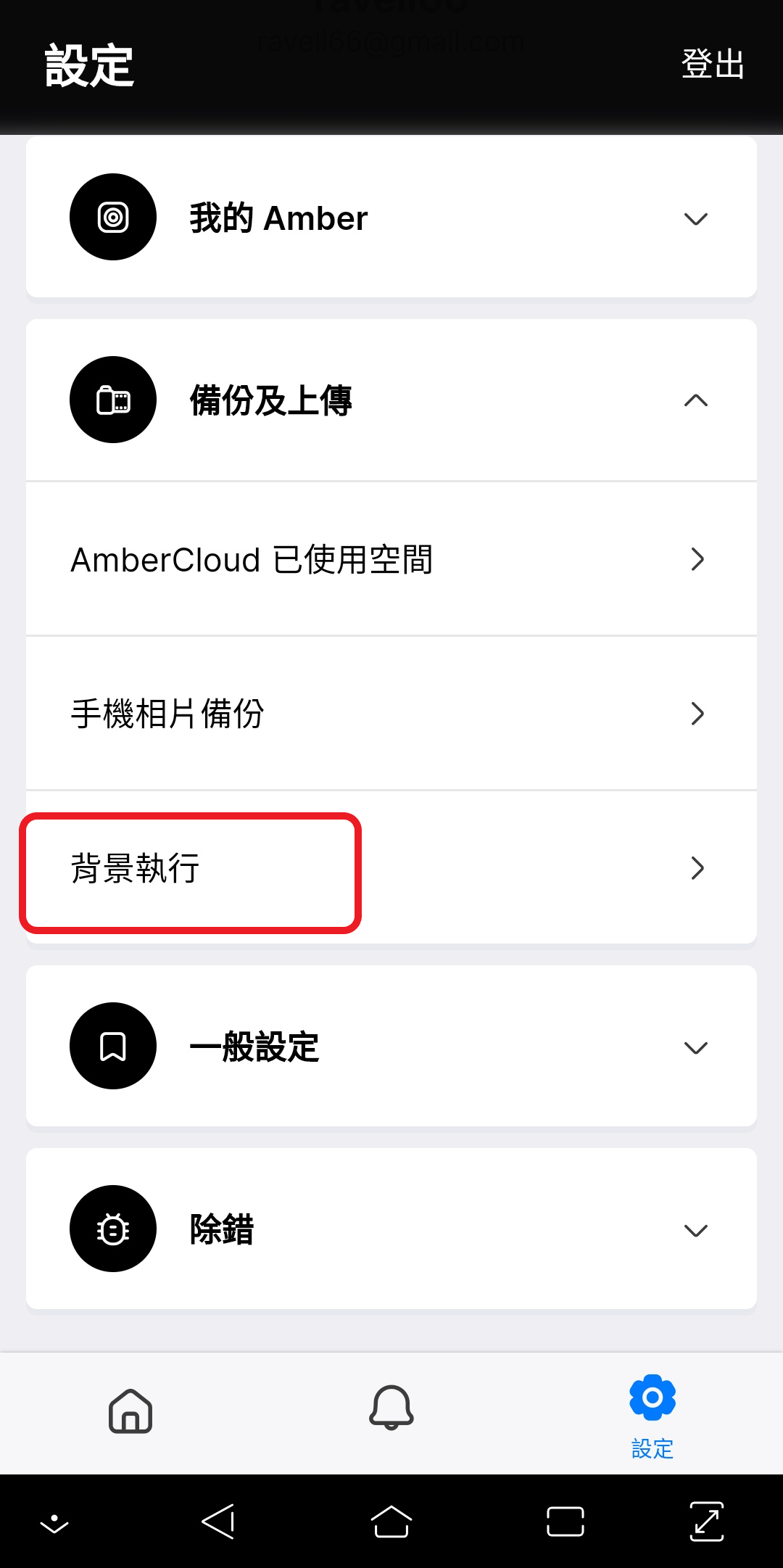Image resolution: width=783 pixels, height=1568 pixels.
Task: Select the 設定 tab
Action: tap(652, 1414)
